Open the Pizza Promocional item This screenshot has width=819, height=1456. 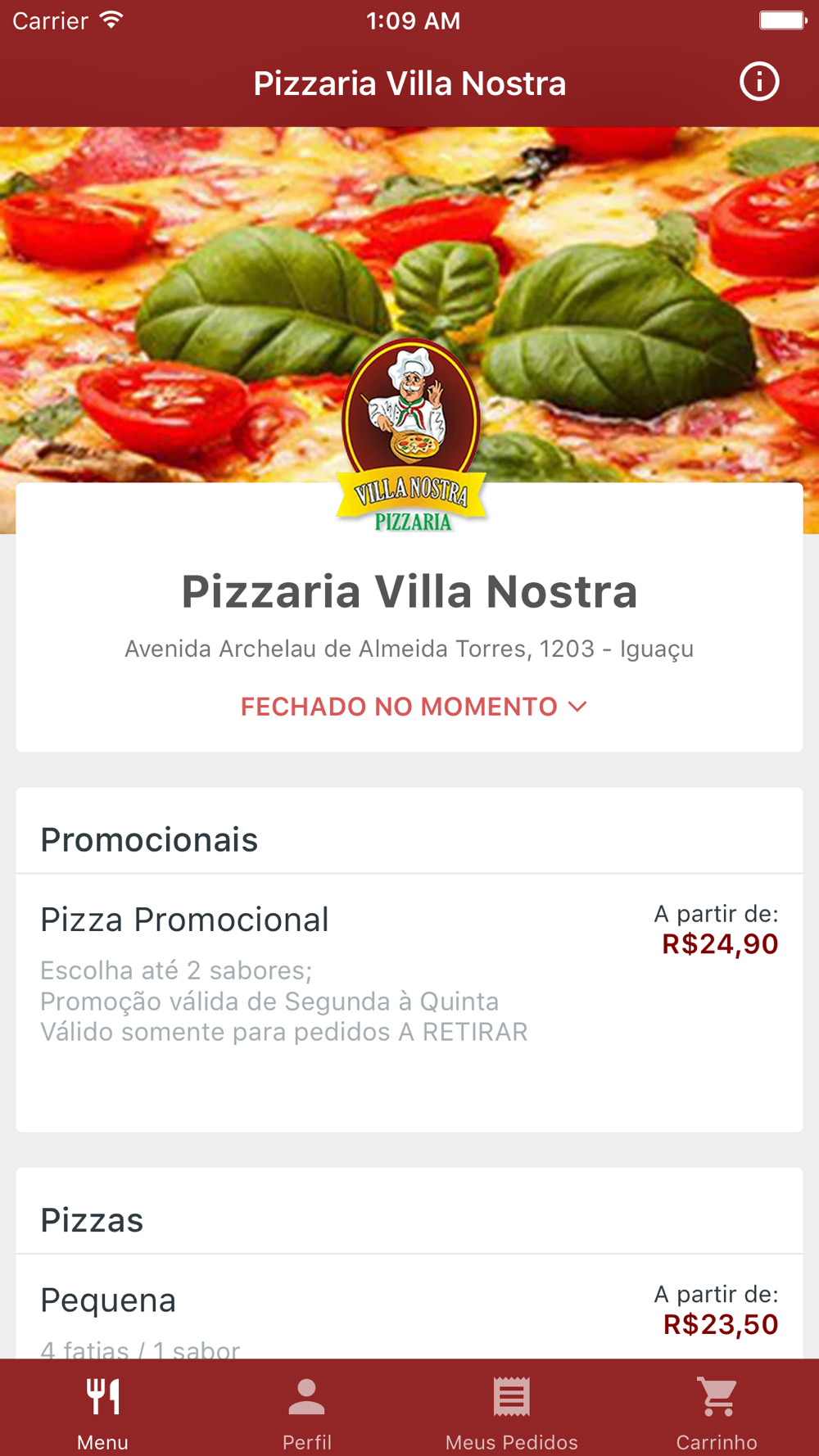click(x=409, y=974)
